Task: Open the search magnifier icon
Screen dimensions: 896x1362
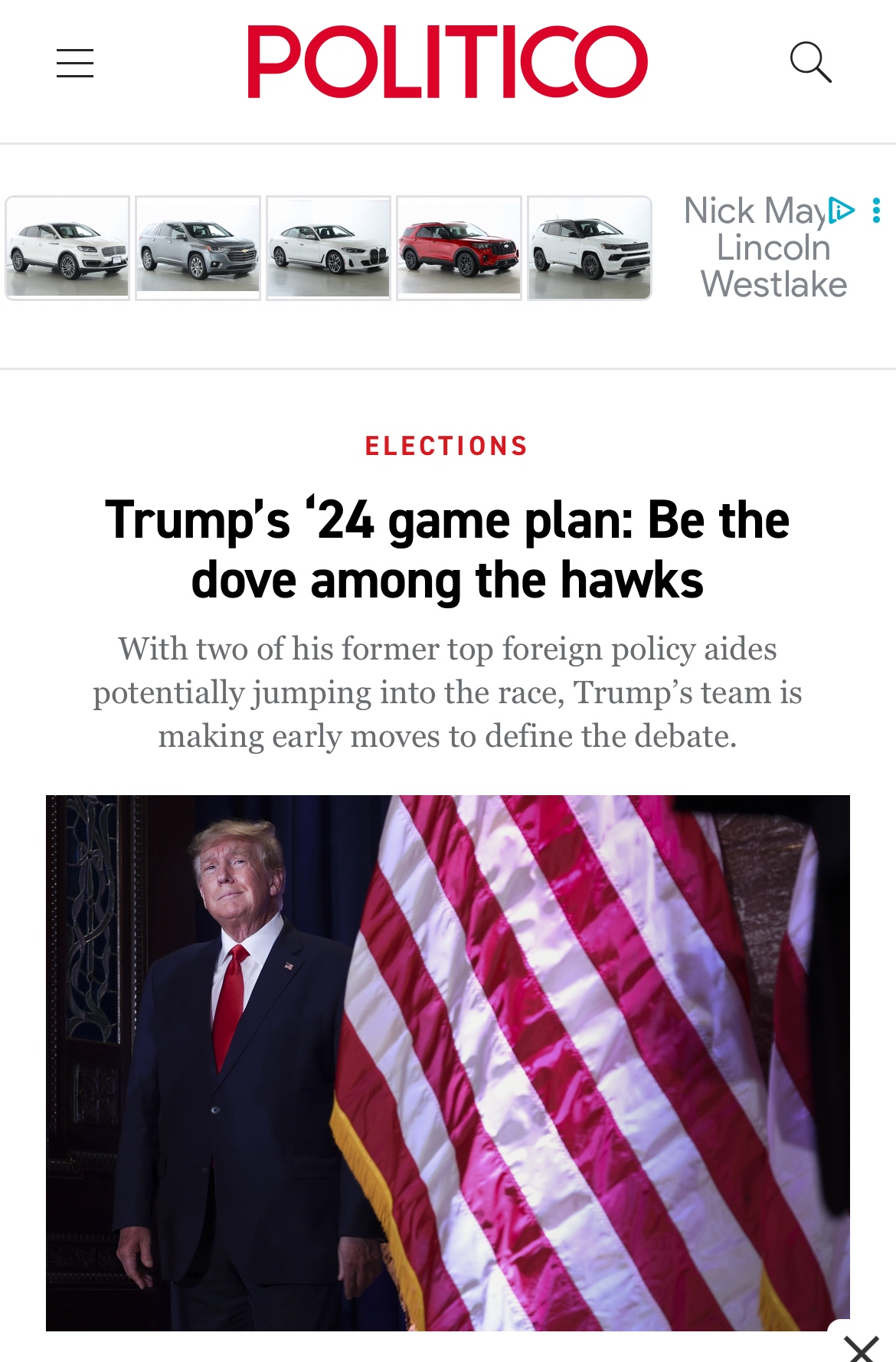Action: pos(810,63)
